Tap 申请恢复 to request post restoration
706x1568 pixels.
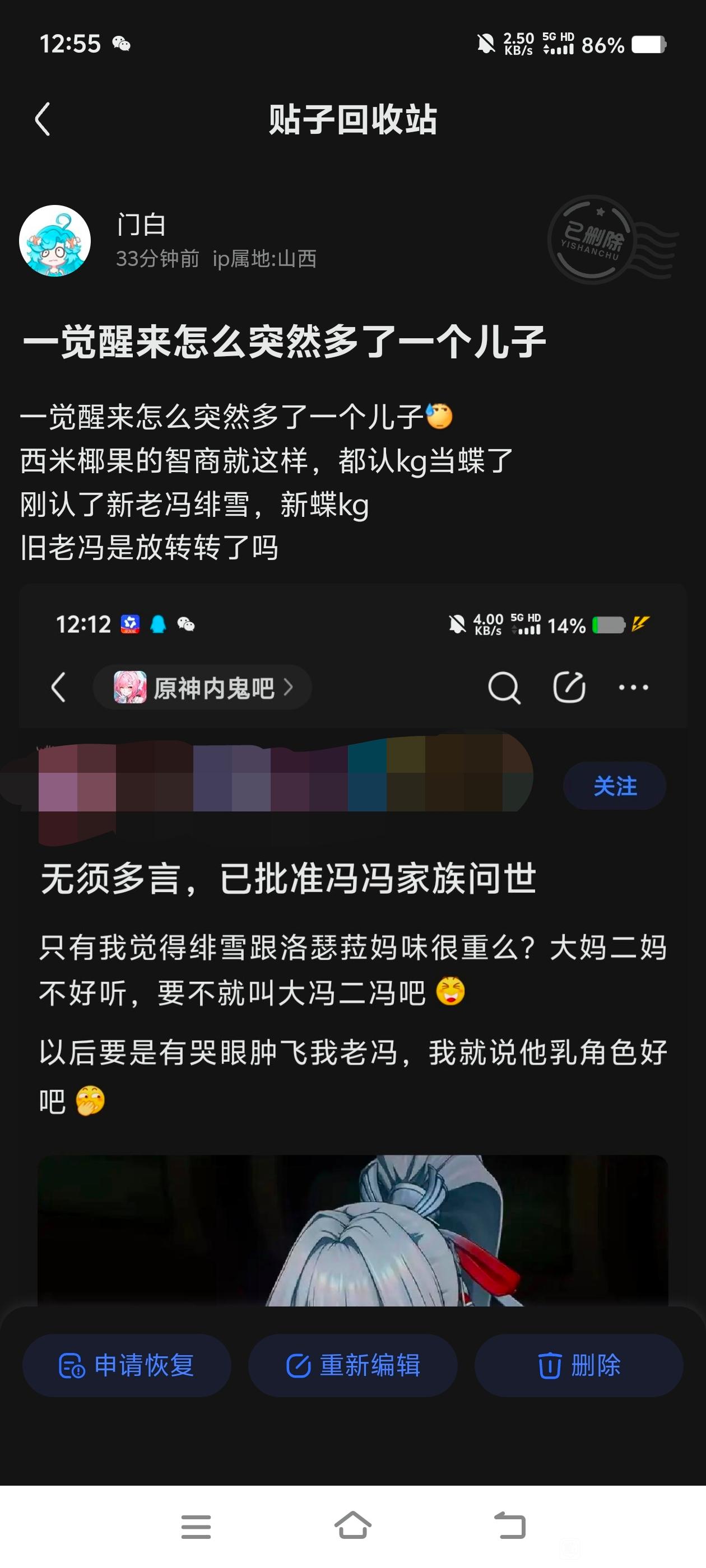(127, 1365)
